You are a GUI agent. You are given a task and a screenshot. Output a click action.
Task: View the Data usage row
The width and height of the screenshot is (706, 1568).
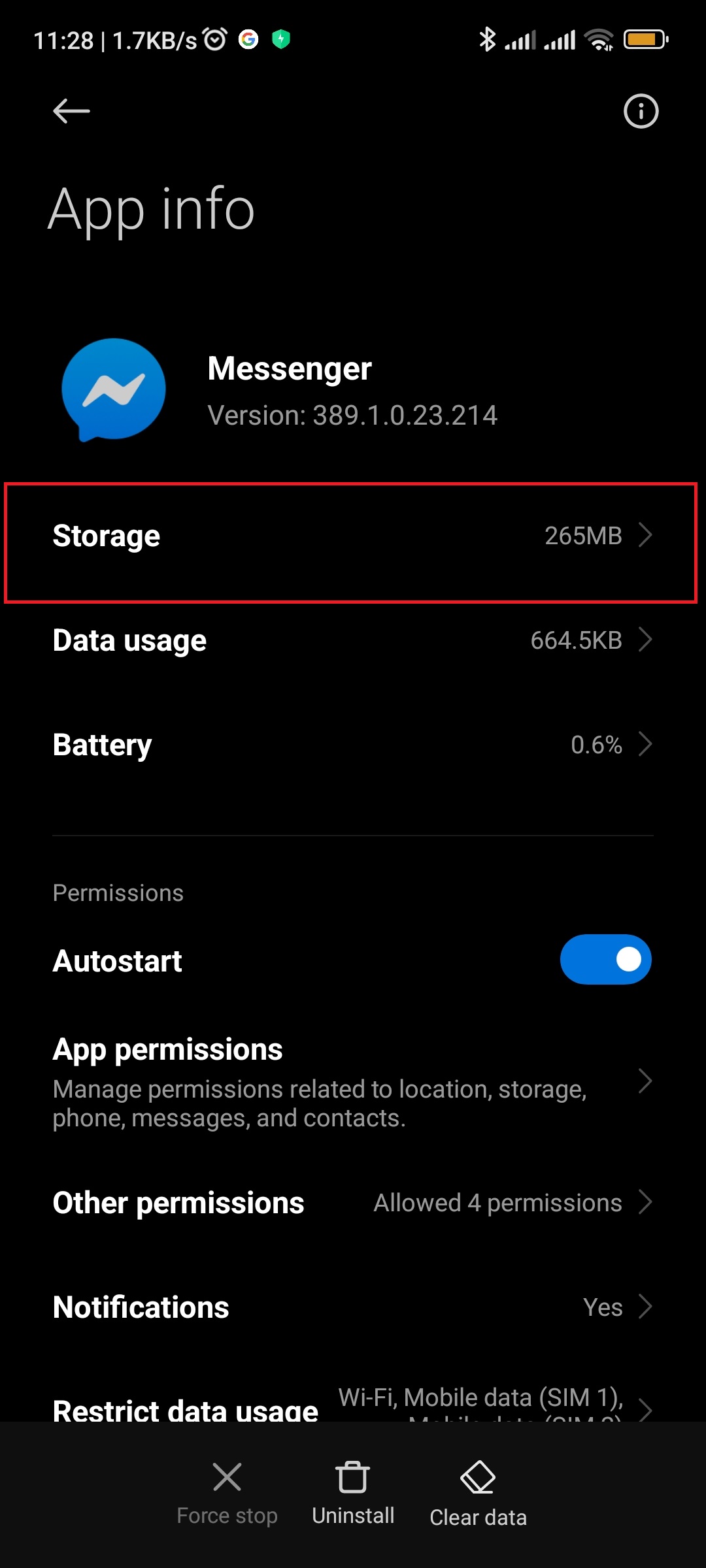coord(353,640)
